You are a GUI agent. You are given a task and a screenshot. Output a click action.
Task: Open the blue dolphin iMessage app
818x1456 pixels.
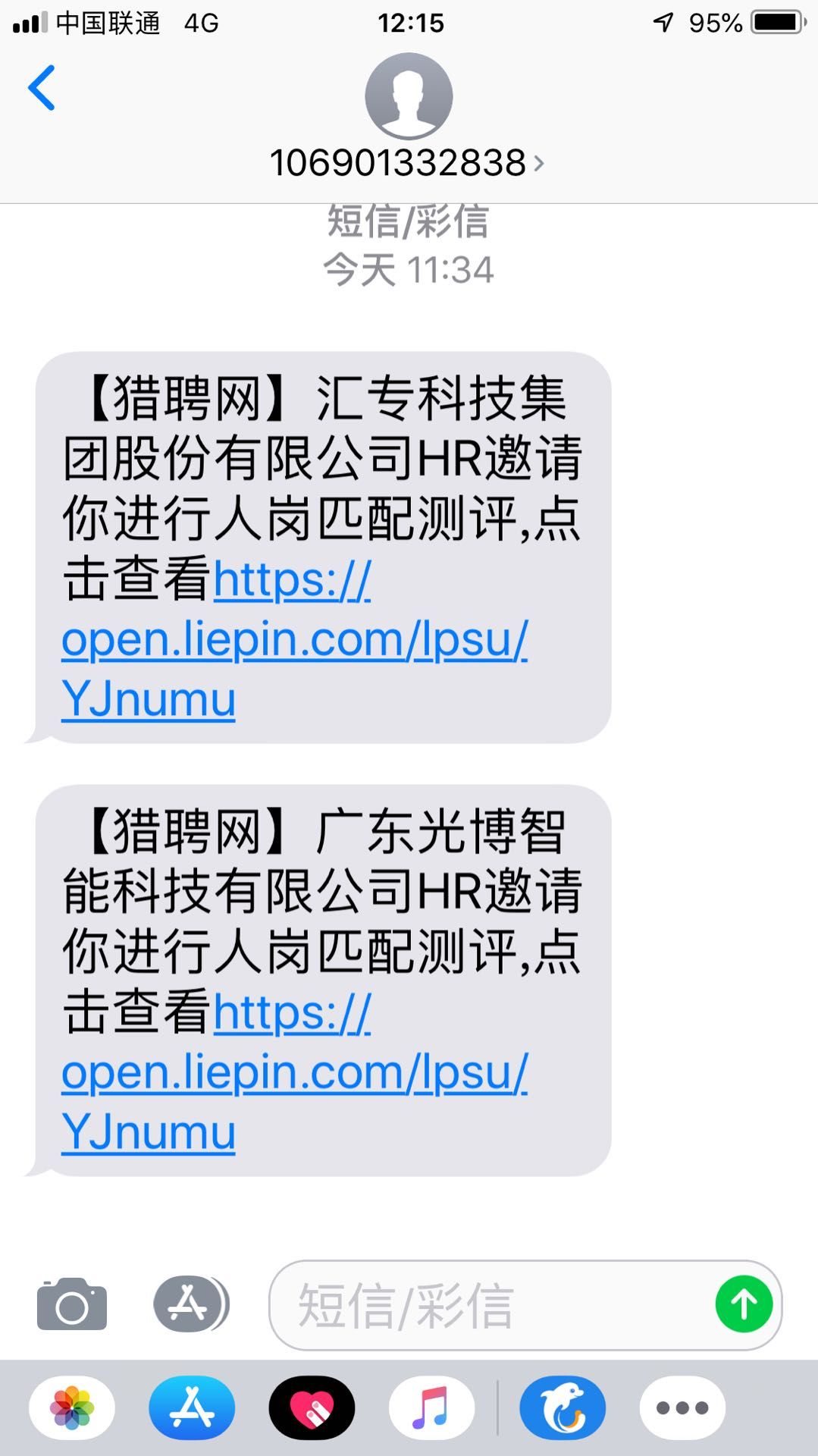[563, 1407]
